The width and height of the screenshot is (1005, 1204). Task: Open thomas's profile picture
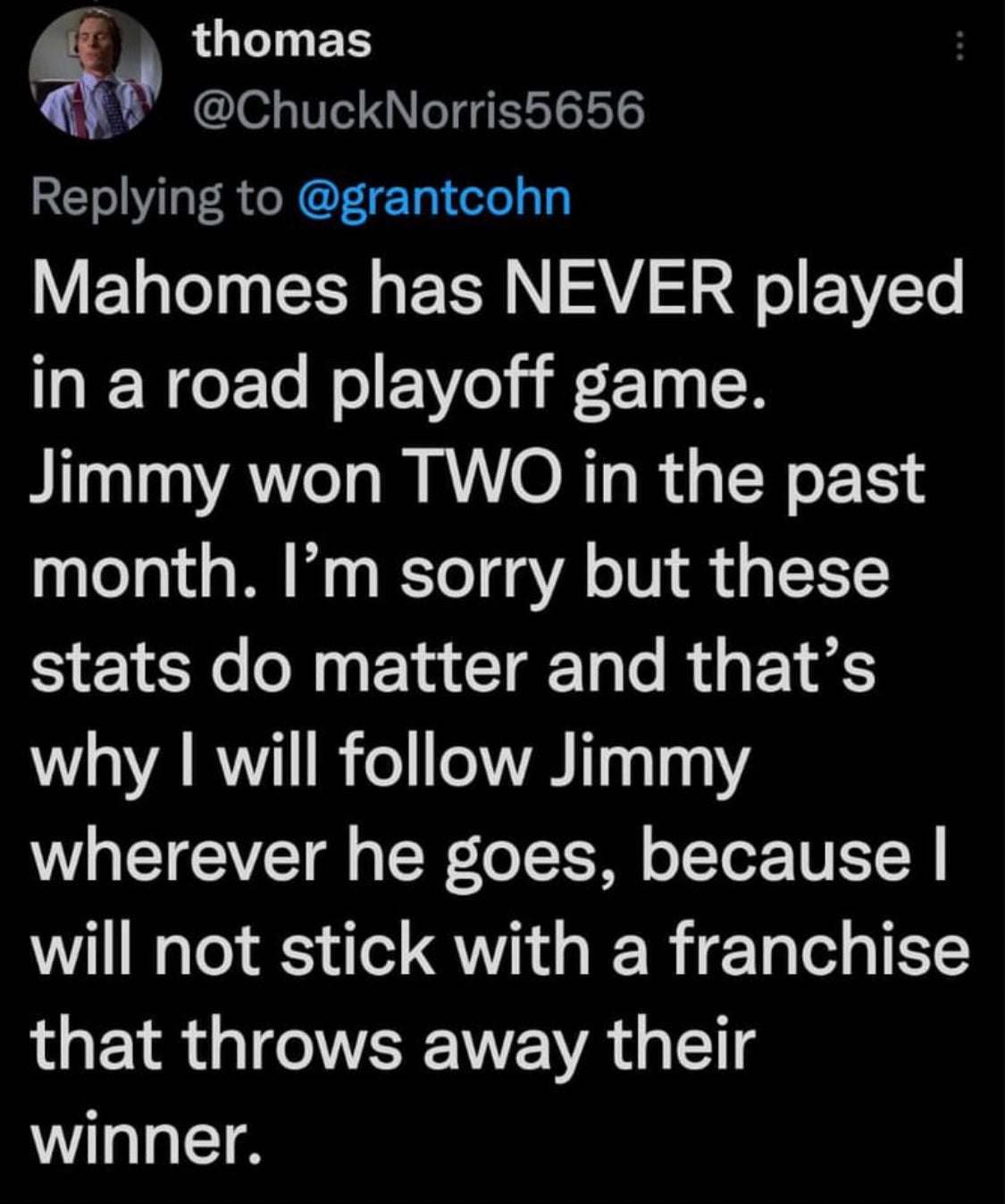pos(94,82)
